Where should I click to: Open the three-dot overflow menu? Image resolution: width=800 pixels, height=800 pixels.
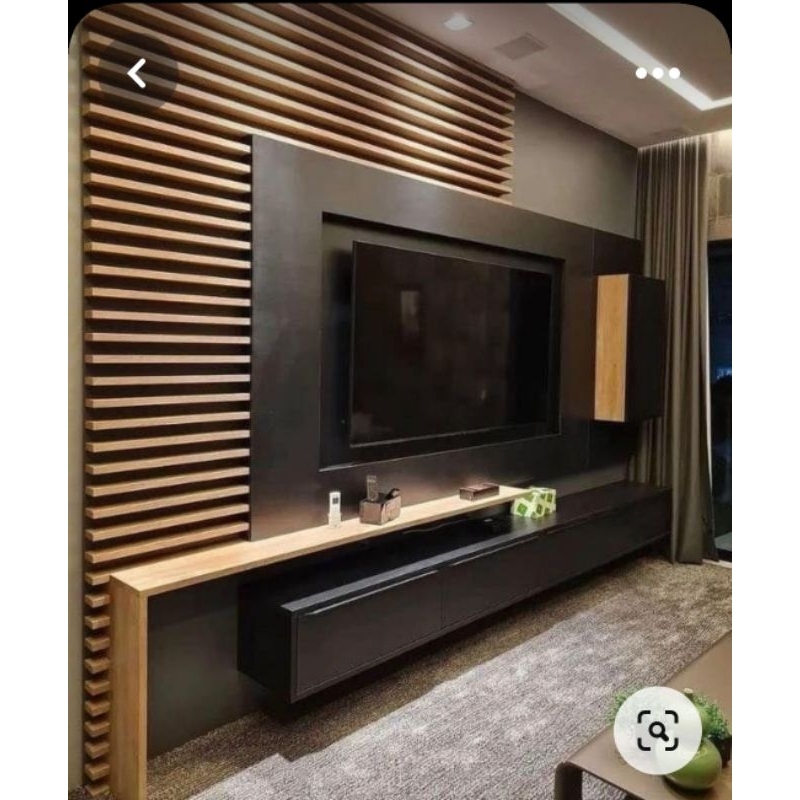pyautogui.click(x=657, y=73)
